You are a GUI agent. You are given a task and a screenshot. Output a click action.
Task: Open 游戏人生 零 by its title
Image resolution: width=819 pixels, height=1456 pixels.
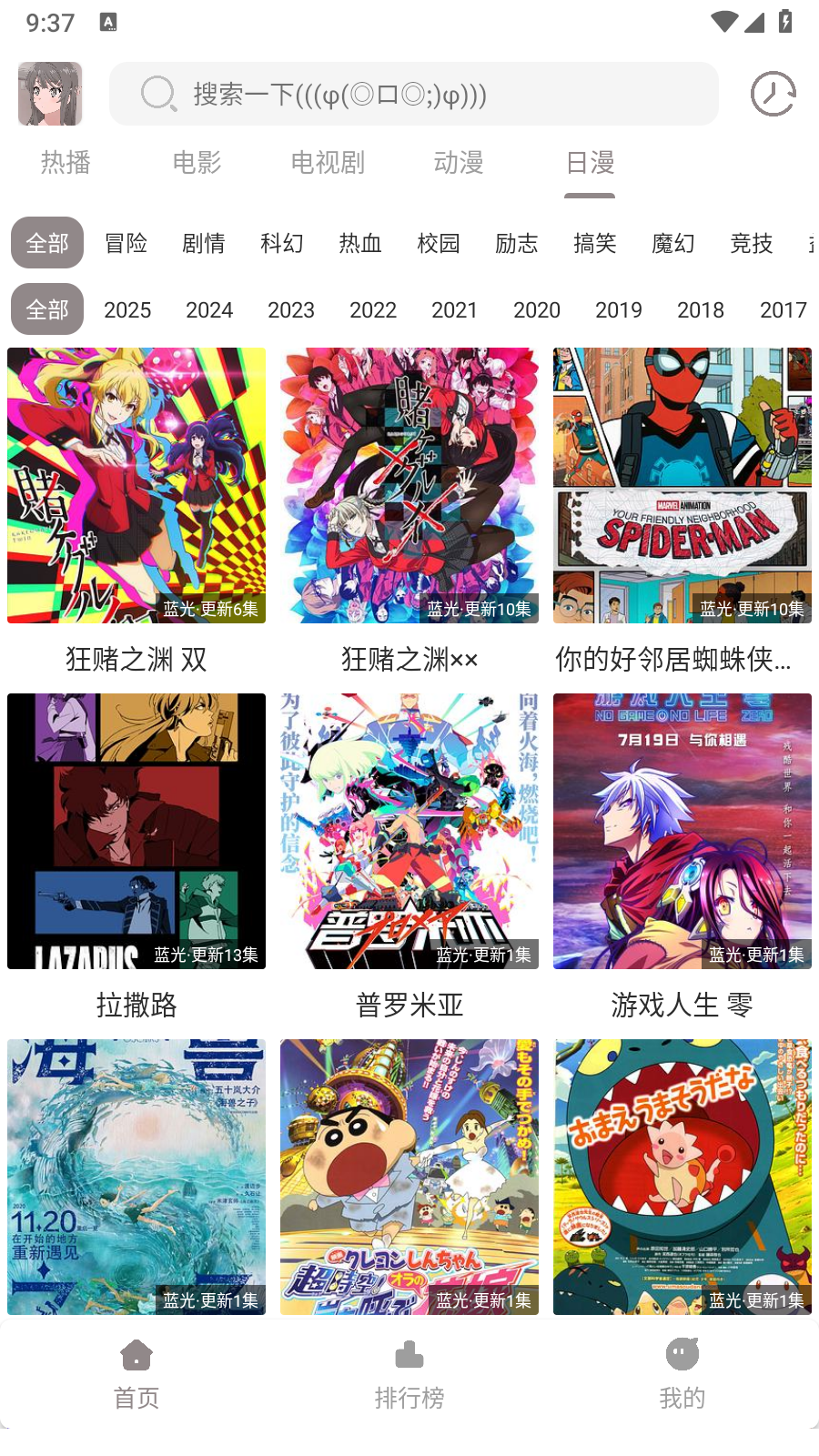click(682, 1005)
